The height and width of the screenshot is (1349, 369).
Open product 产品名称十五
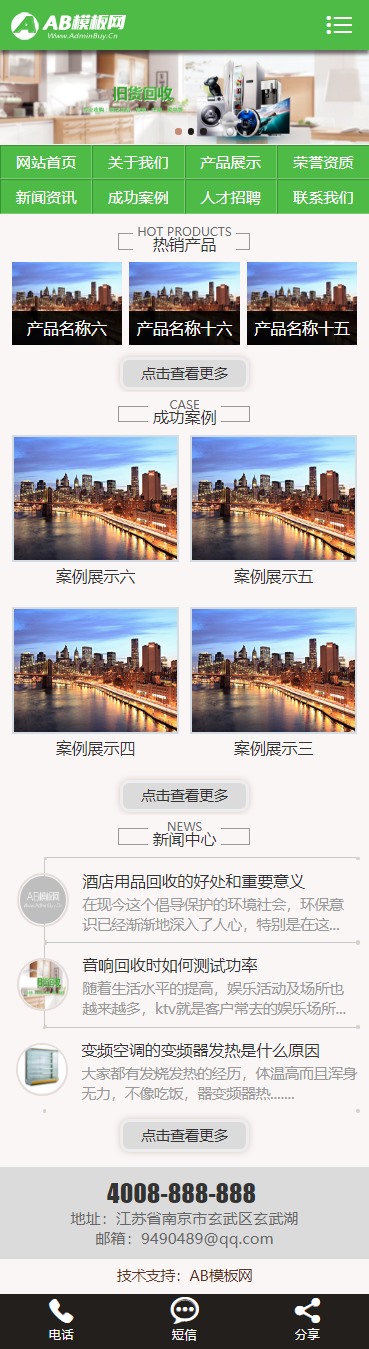(x=302, y=303)
